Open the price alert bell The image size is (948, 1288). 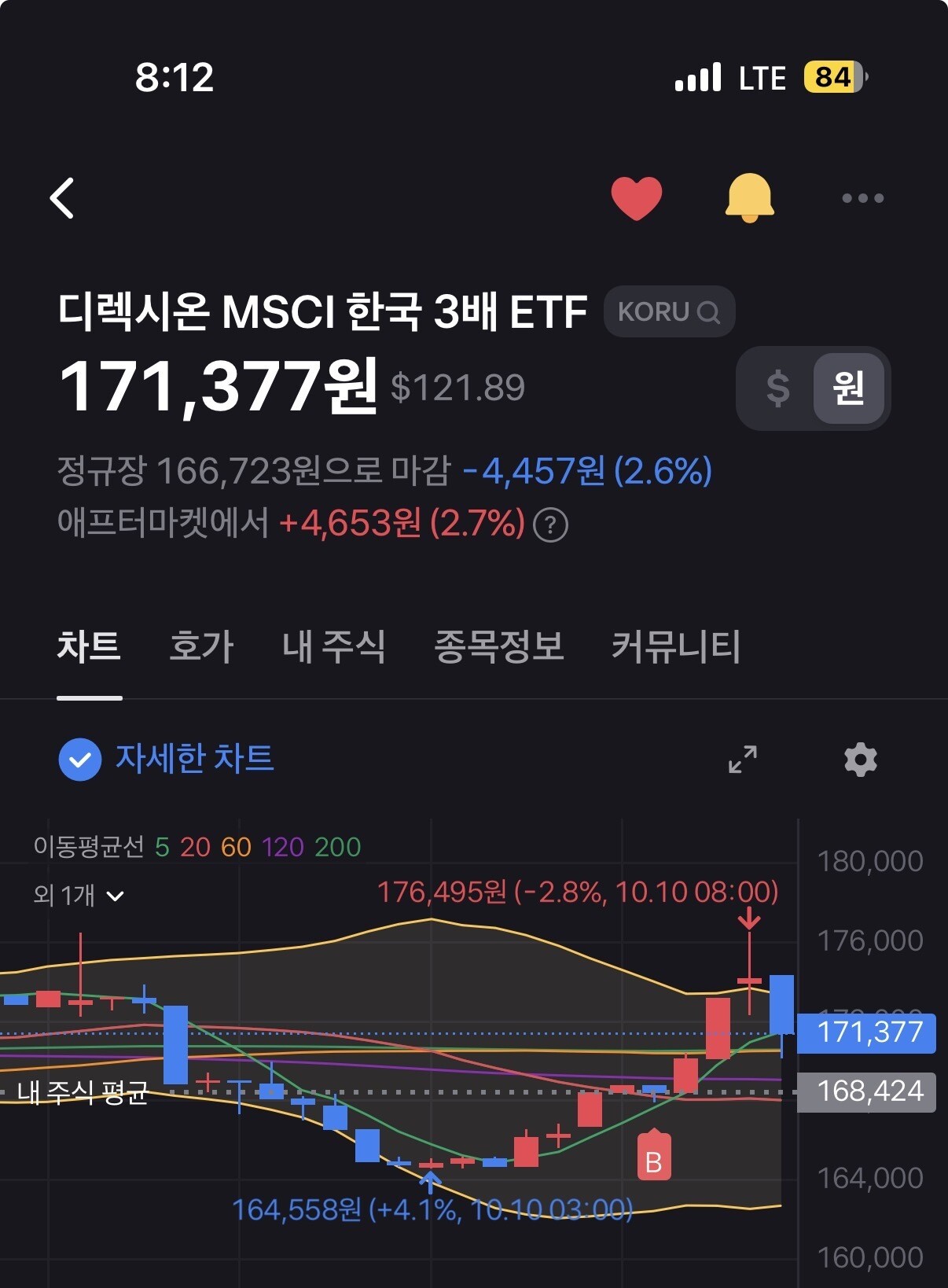pyautogui.click(x=749, y=197)
